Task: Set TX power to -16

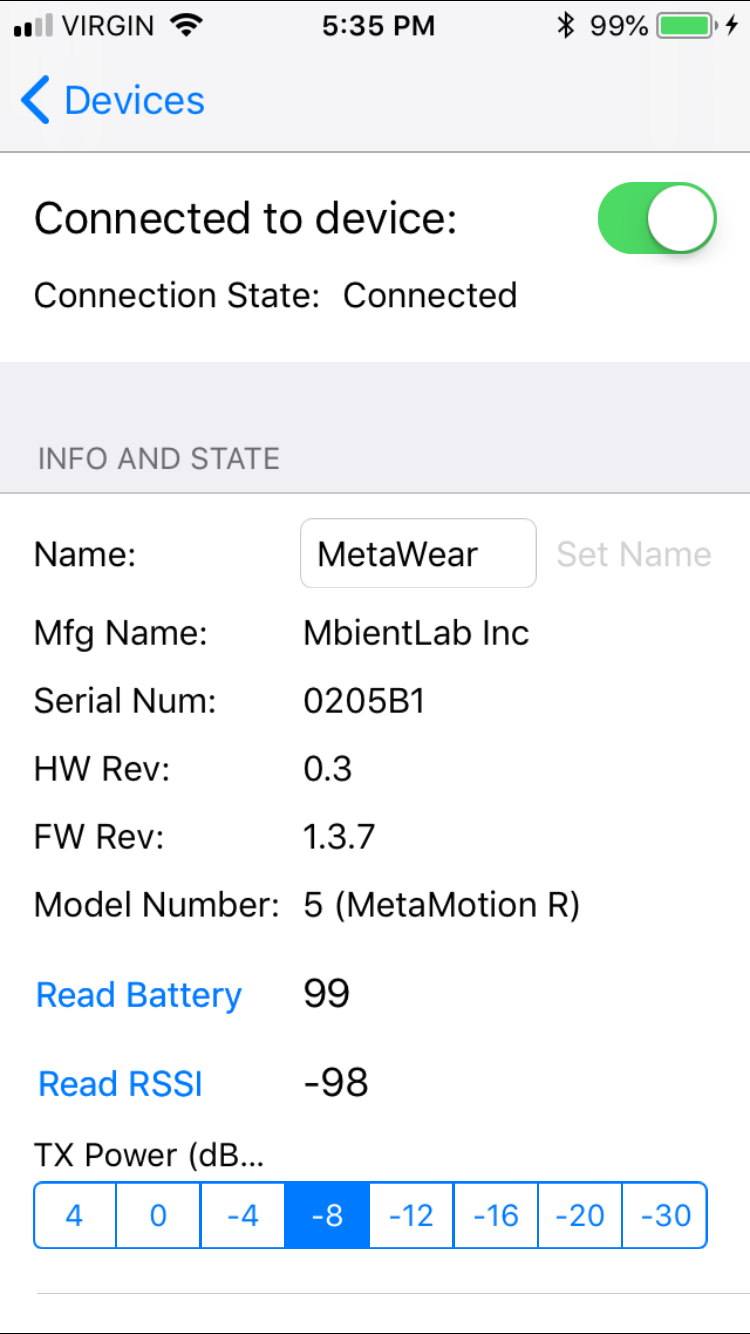Action: point(496,1215)
